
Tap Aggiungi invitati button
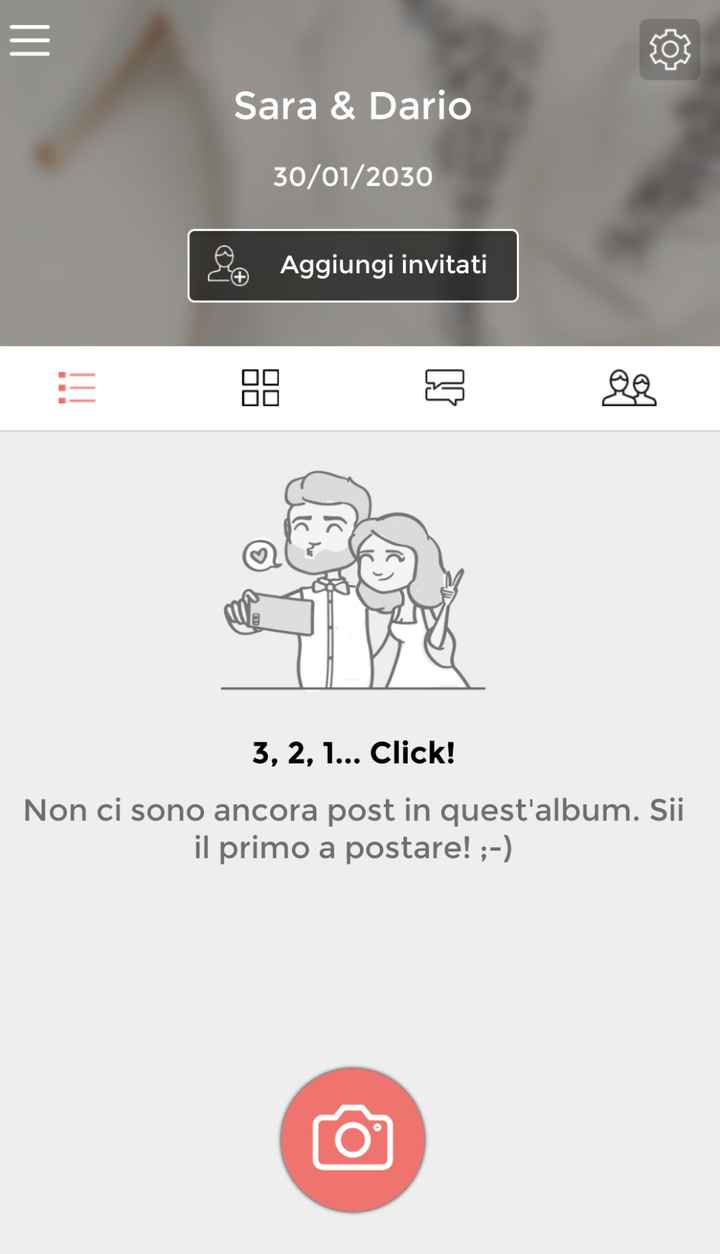[353, 266]
